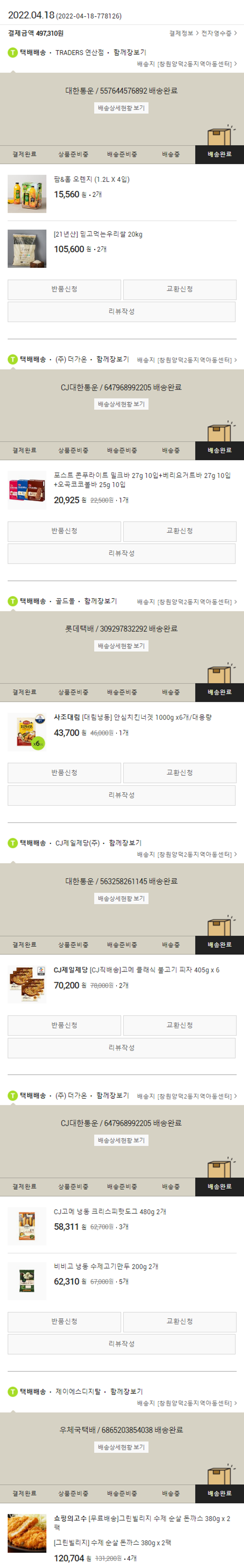View 배송상세현황 for 롯데택배 309297832292
Screen dimensions: 244x1568
point(122,646)
